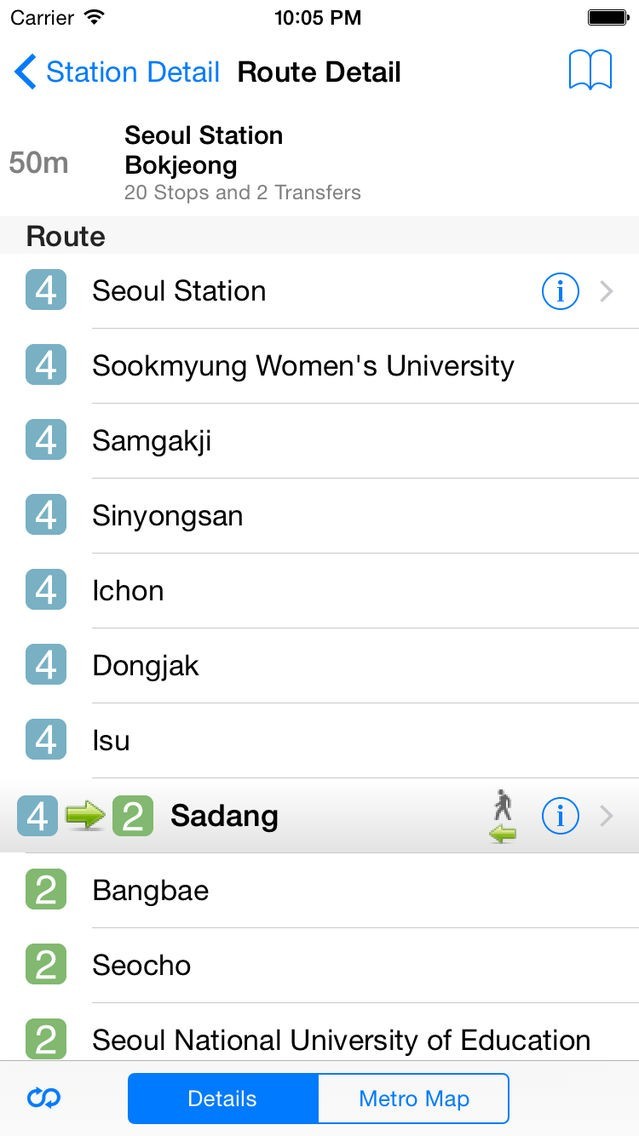Go back to Station Detail
Viewport: 639px width, 1136px height.
point(117,72)
